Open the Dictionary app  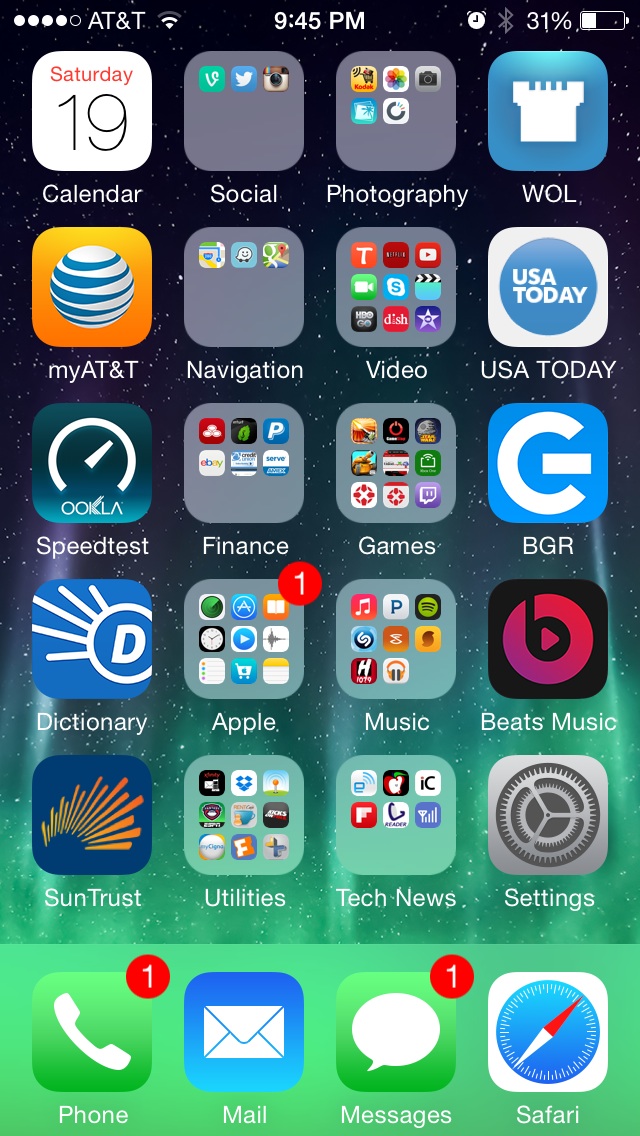pyautogui.click(x=92, y=639)
